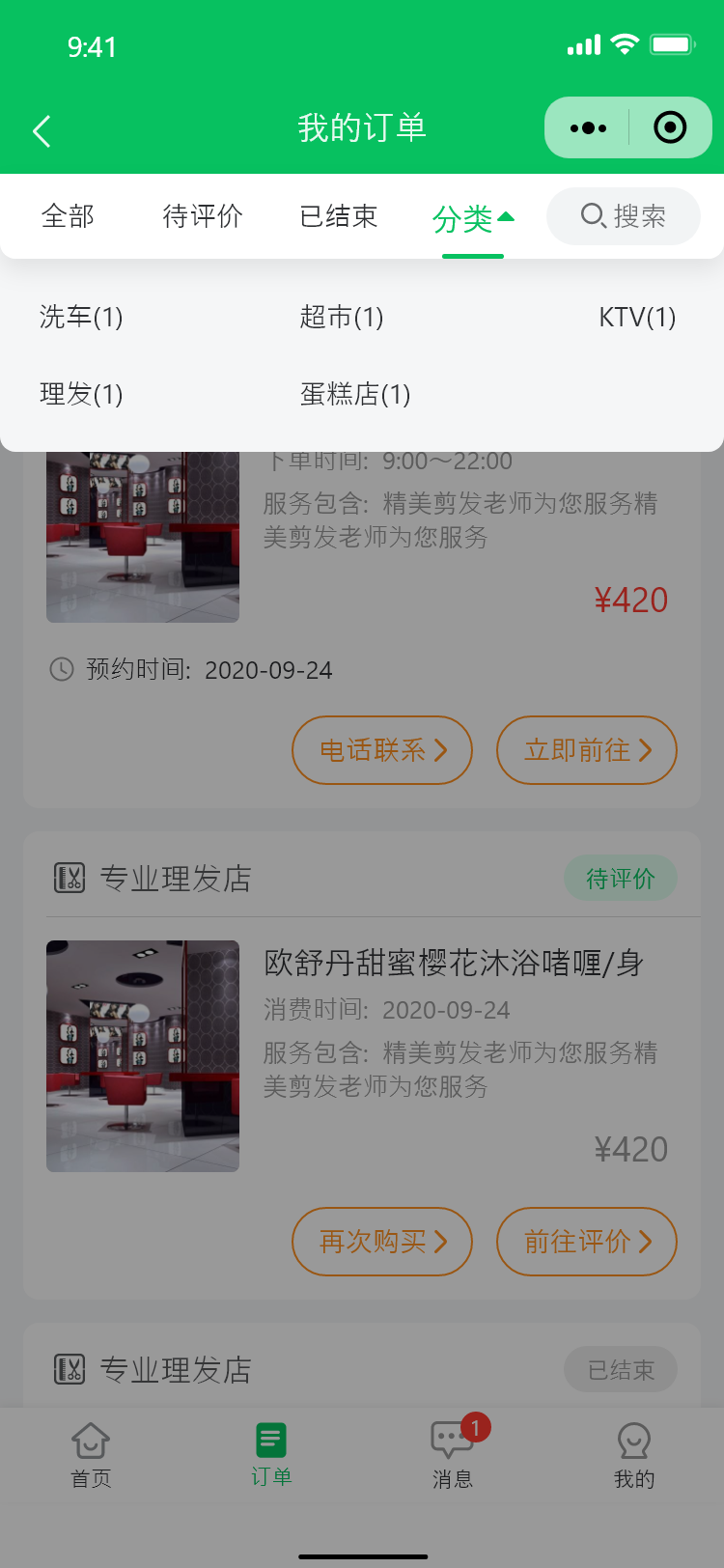This screenshot has height=1568, width=724.
Task: Filter orders by 理发(1)
Action: [81, 394]
